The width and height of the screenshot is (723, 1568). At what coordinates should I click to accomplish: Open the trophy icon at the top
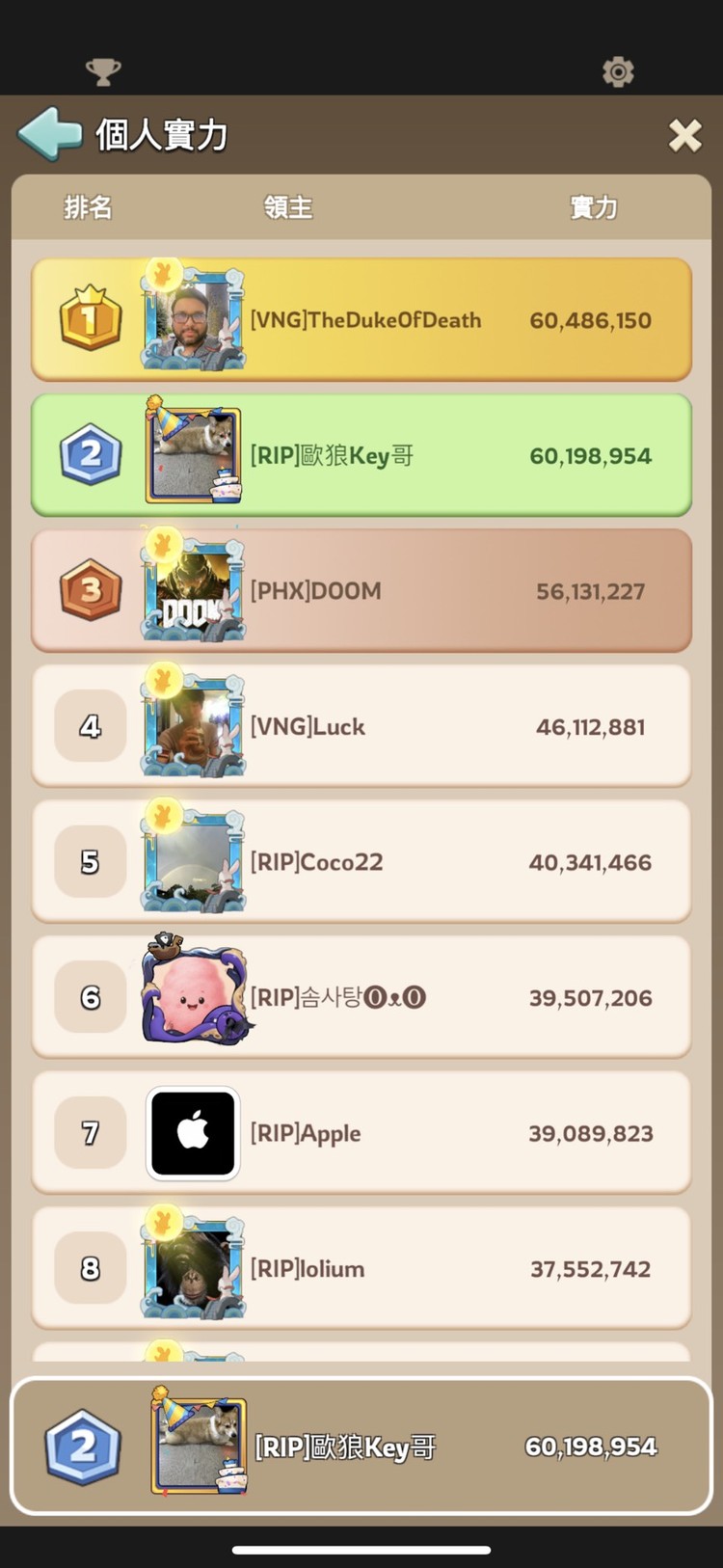click(103, 70)
